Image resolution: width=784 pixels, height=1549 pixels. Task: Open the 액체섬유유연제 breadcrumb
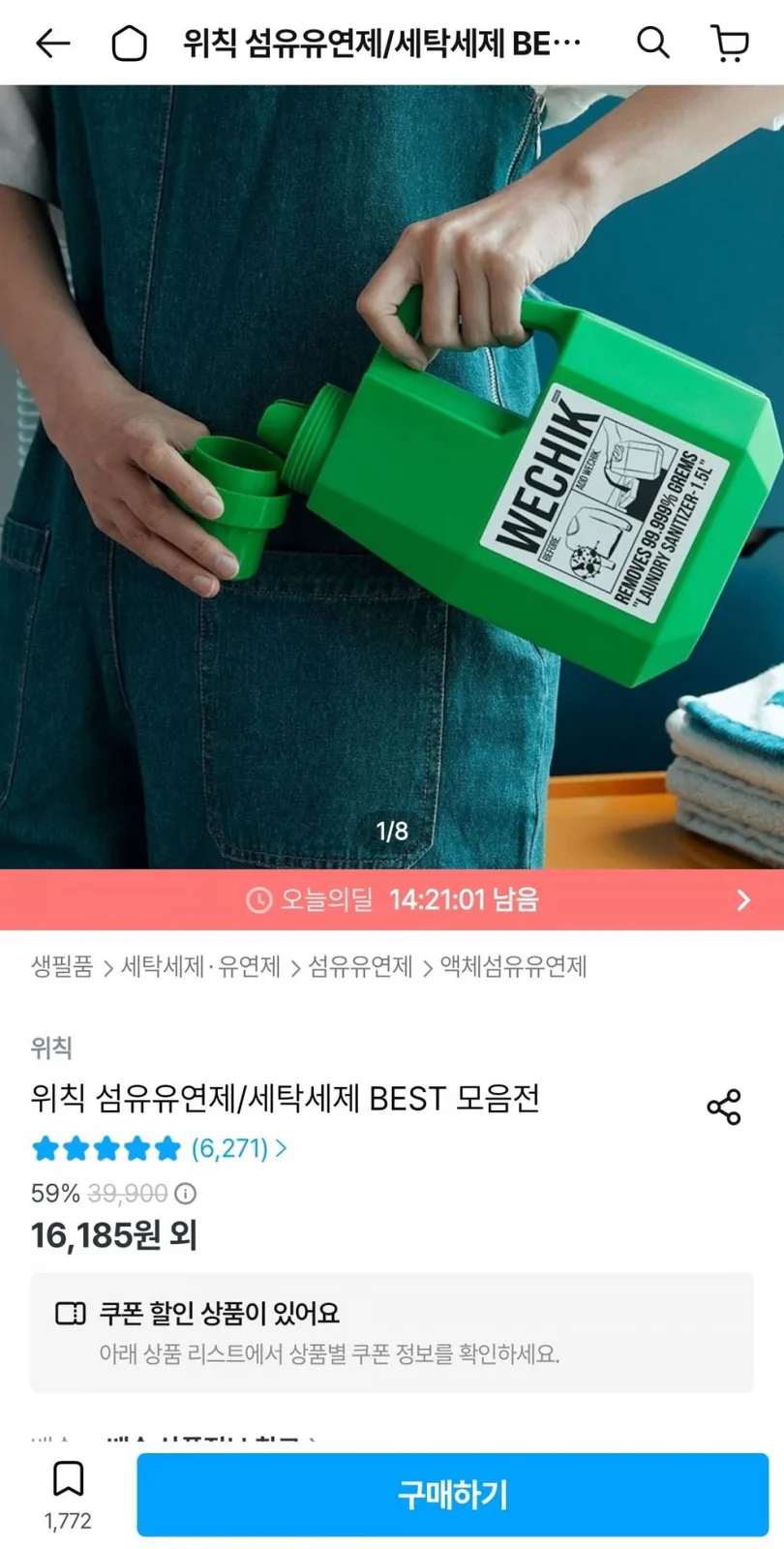tap(513, 966)
